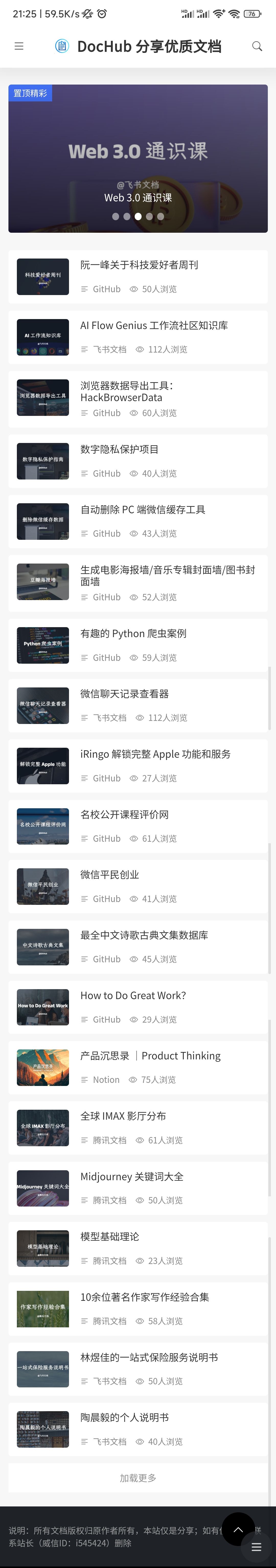276x1568 pixels.
Task: Open 最全中文诗歌古典文集数据库
Action: (144, 935)
